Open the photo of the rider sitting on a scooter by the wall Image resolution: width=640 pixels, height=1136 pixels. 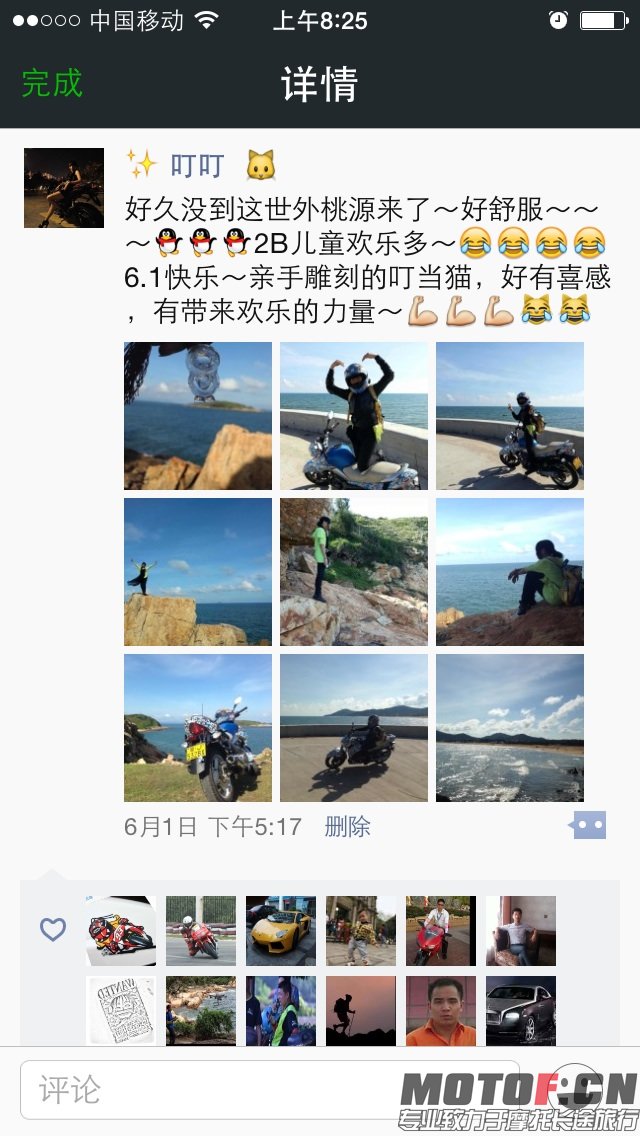coord(510,416)
